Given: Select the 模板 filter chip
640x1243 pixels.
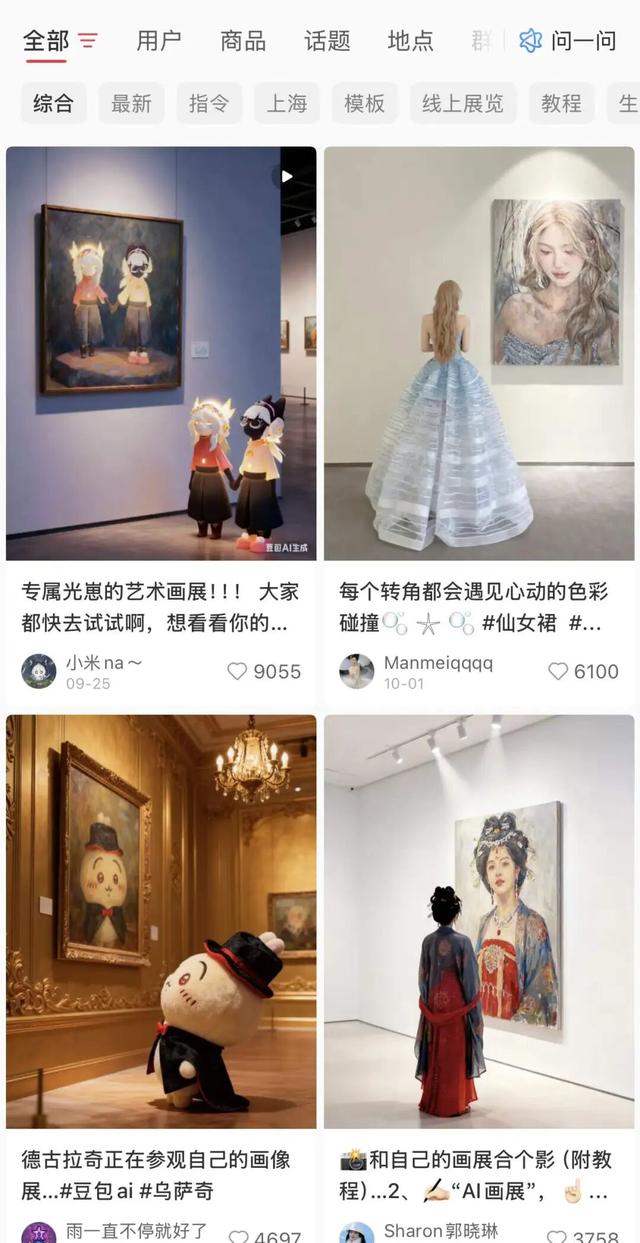Looking at the screenshot, I should click(x=365, y=103).
